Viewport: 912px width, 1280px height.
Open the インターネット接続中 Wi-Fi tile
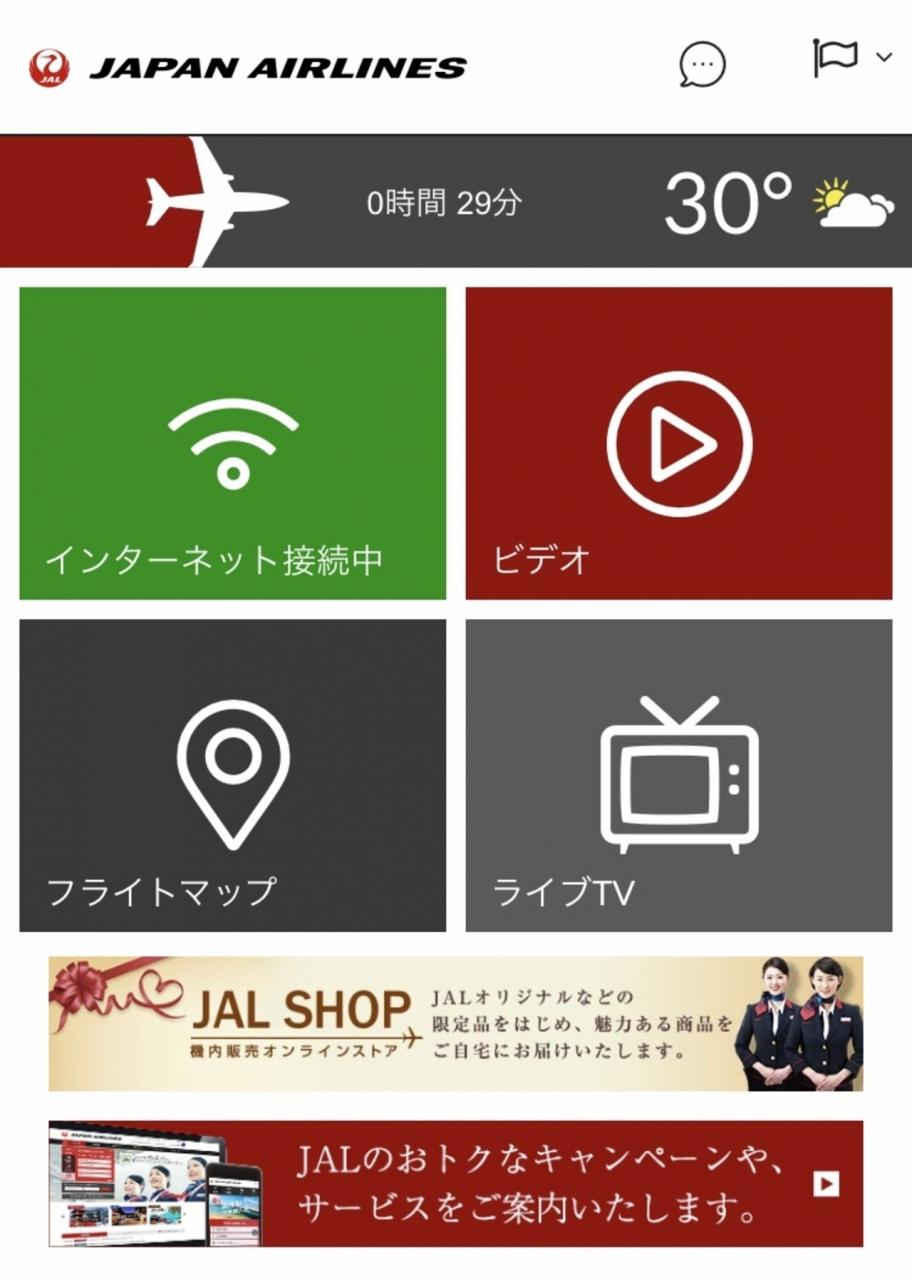click(x=232, y=443)
